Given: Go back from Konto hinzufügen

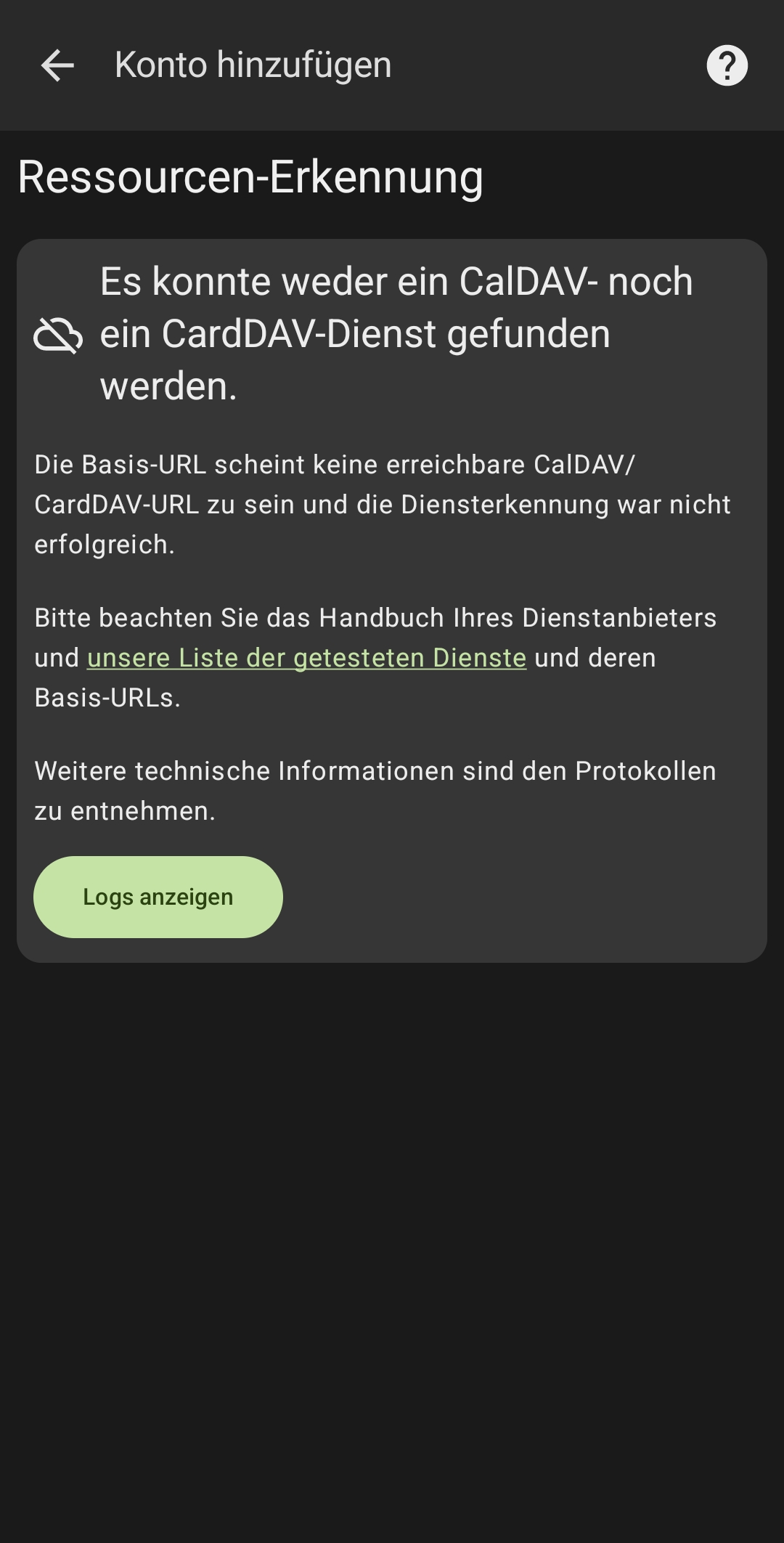Looking at the screenshot, I should pos(57,65).
